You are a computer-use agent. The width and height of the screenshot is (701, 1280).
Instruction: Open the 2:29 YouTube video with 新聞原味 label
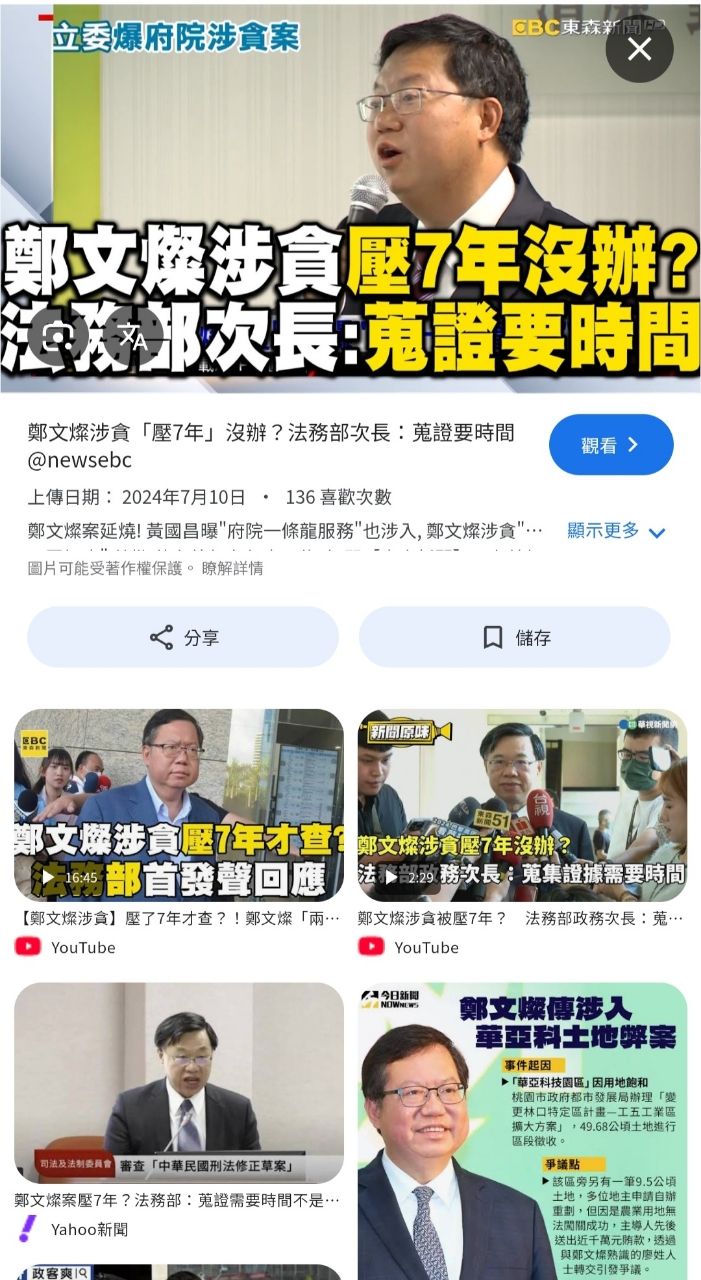[x=521, y=805]
